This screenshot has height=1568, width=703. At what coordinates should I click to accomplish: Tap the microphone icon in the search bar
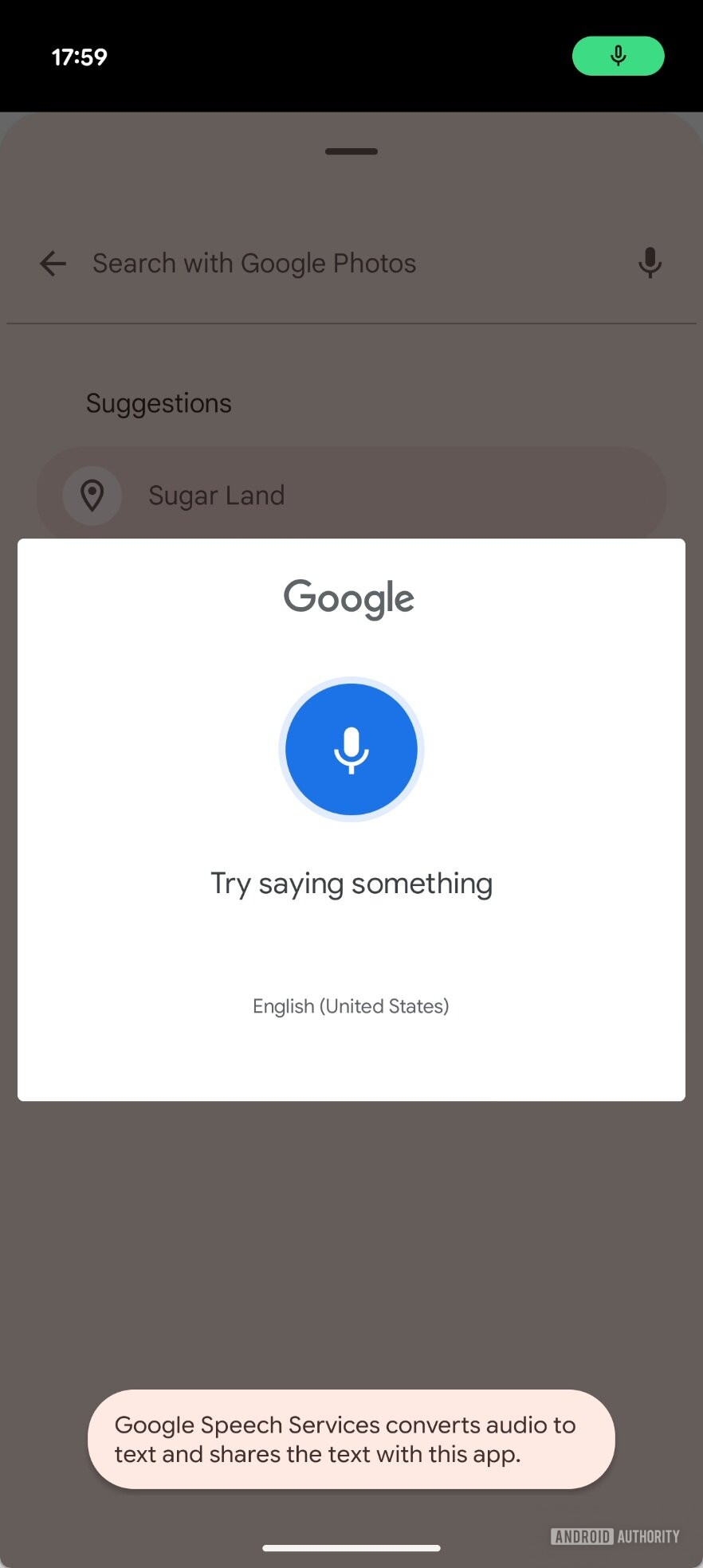coord(650,263)
